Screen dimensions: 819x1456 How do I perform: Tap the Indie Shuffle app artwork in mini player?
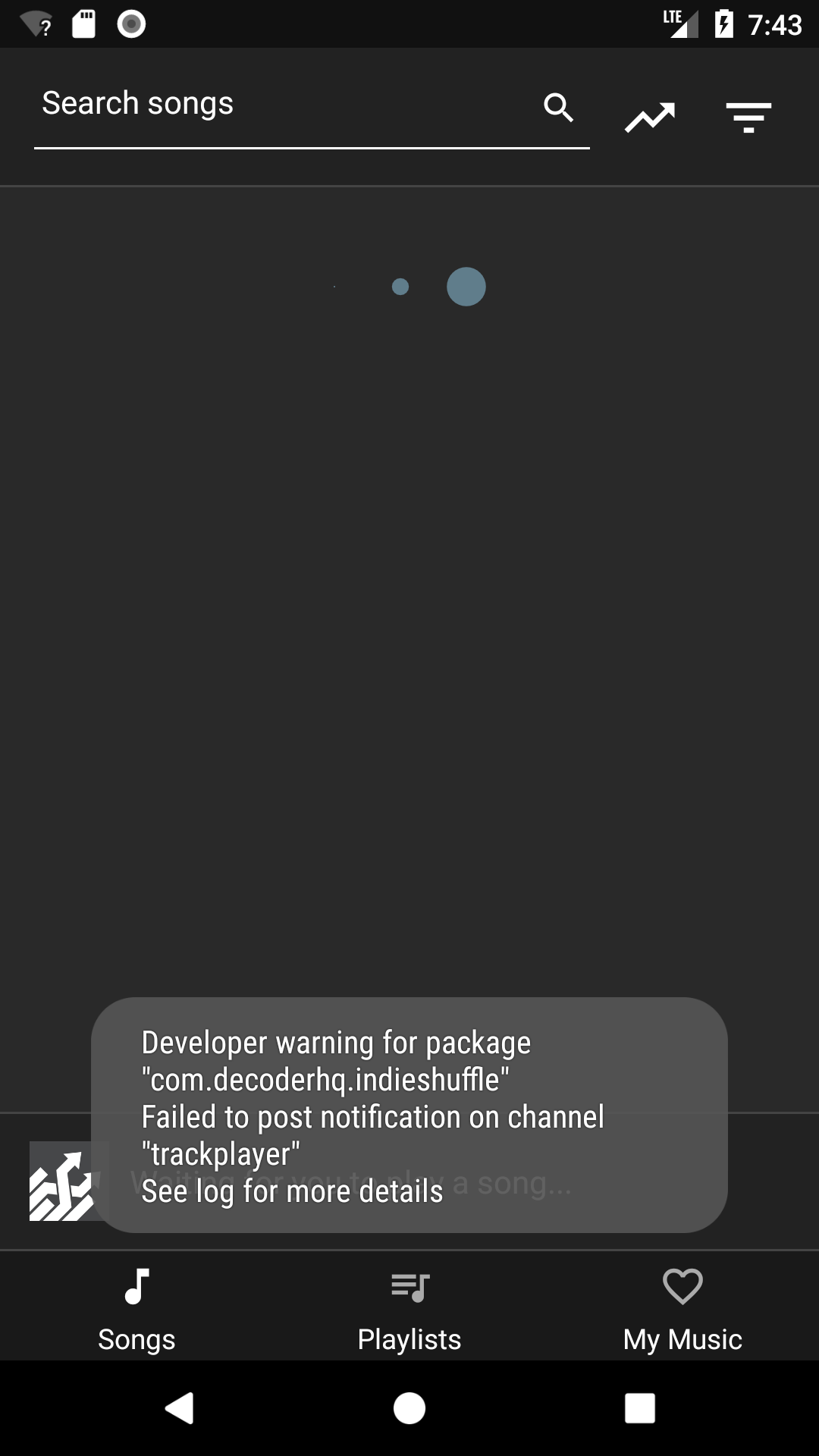pos(61,1179)
